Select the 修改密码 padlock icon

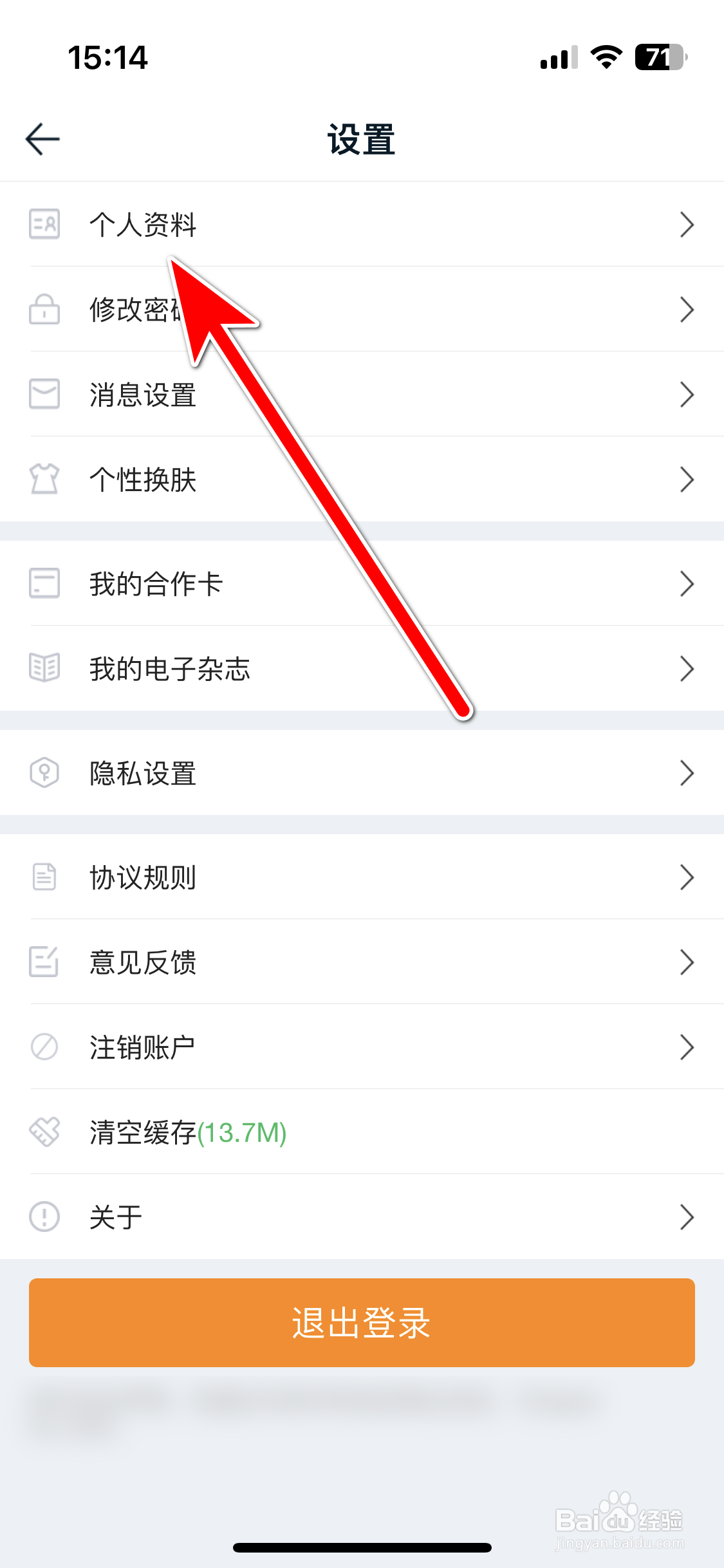(43, 310)
